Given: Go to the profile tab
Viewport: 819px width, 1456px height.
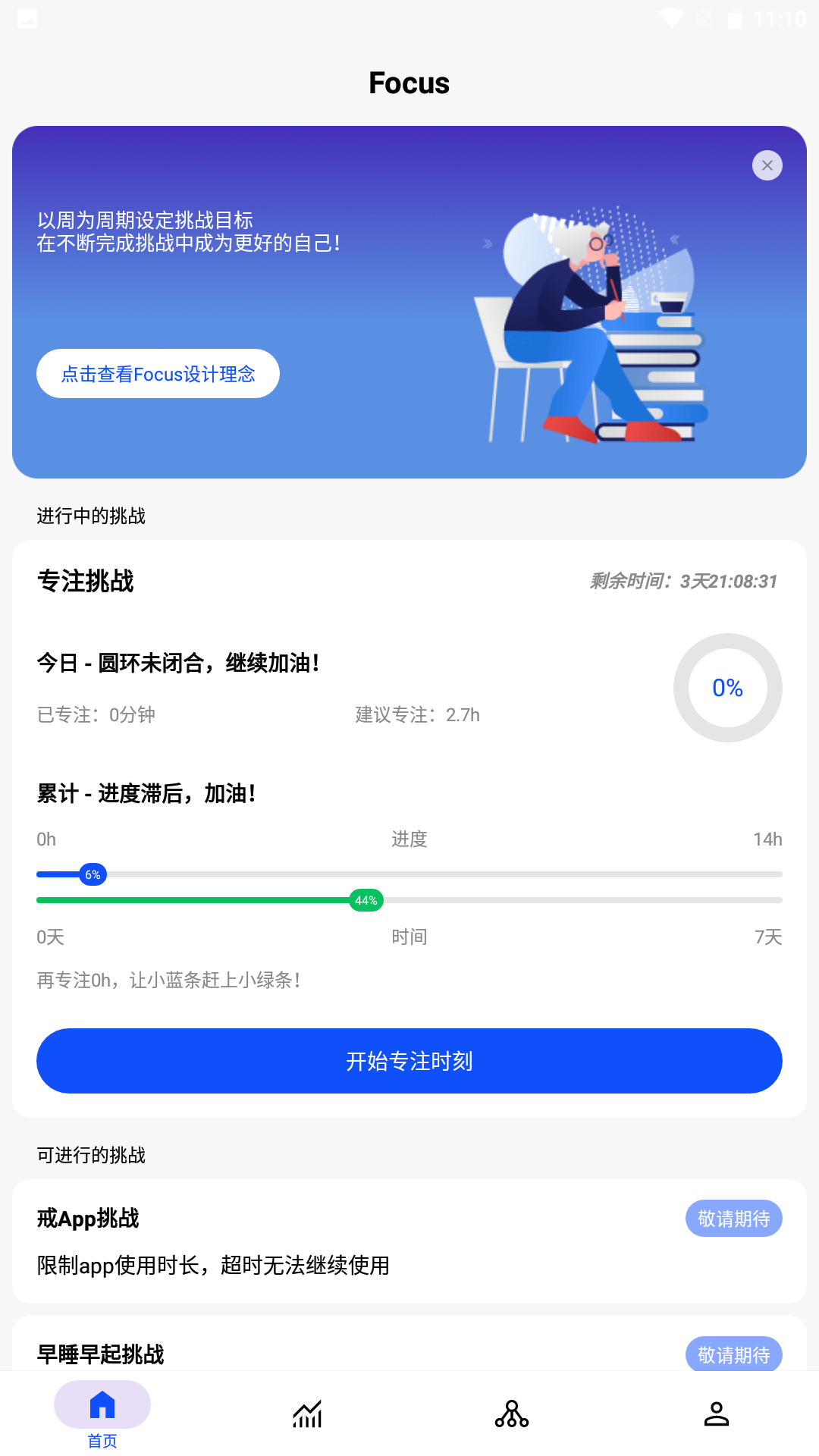Looking at the screenshot, I should [x=716, y=1414].
